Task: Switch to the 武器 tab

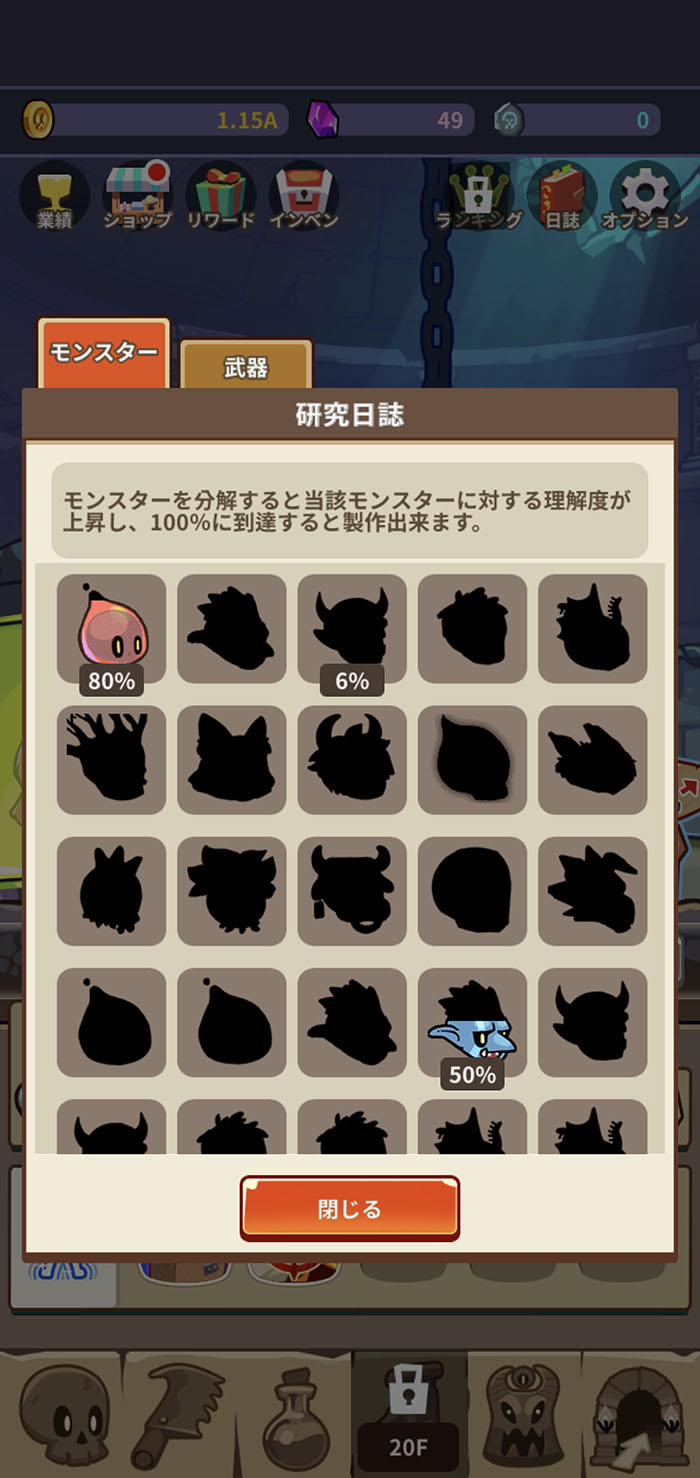Action: 246,366
